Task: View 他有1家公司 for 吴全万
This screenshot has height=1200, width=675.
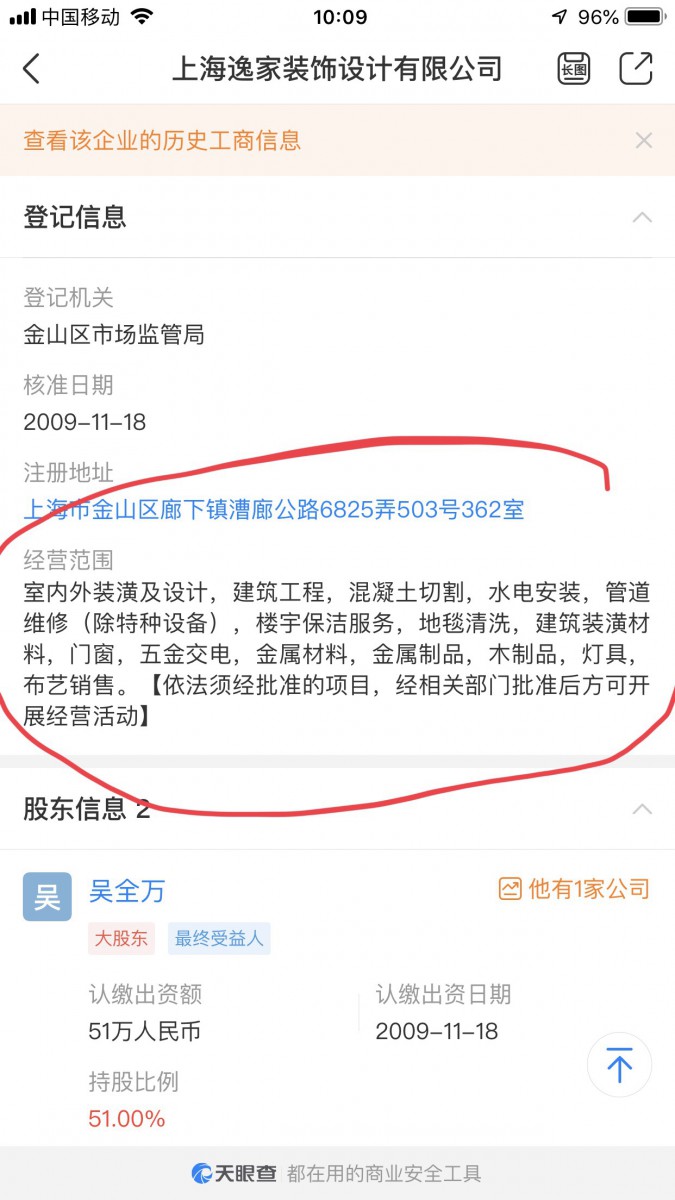Action: click(x=574, y=889)
